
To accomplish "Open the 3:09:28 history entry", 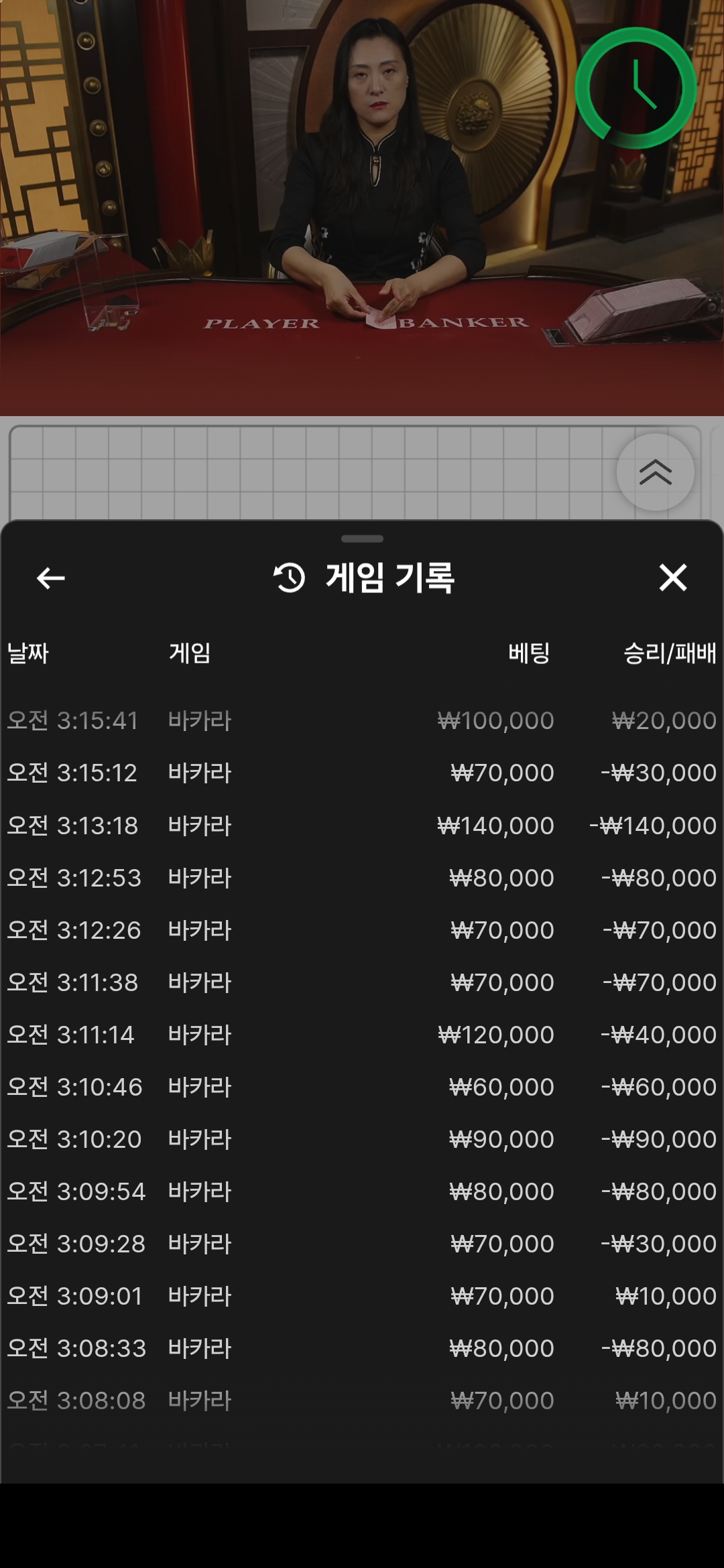I will [x=362, y=1243].
